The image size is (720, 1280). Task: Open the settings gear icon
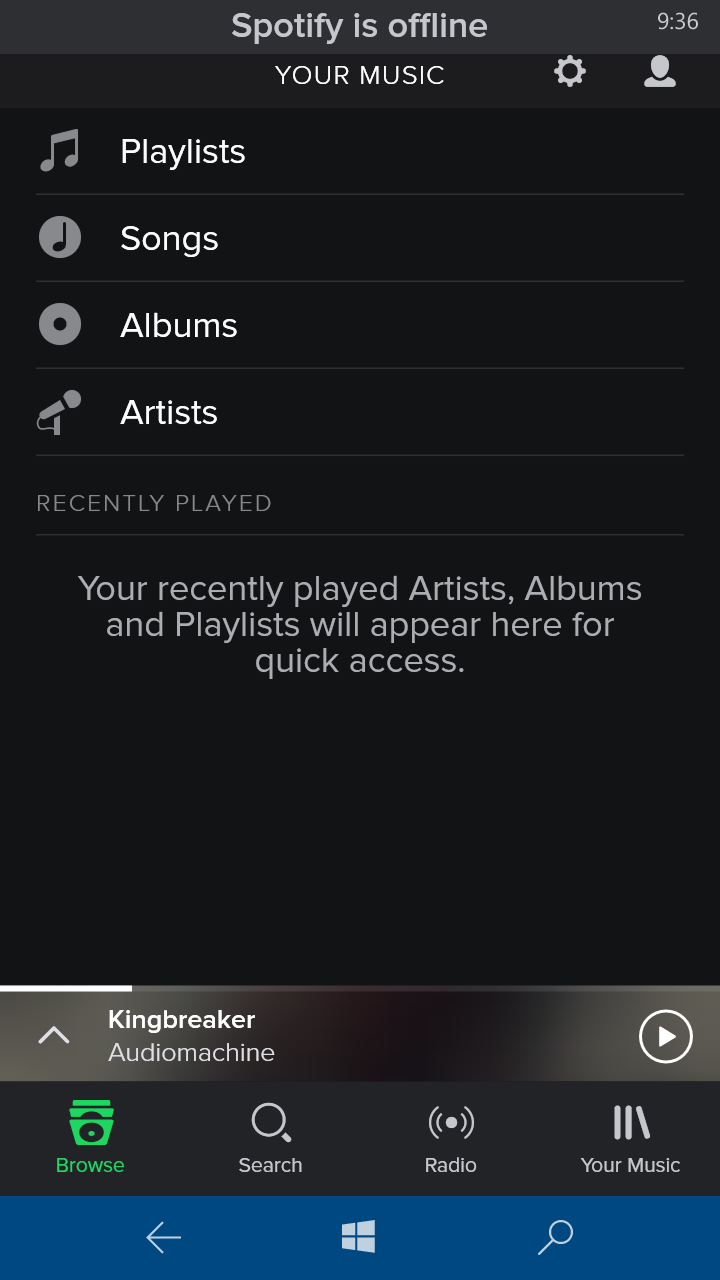point(570,72)
